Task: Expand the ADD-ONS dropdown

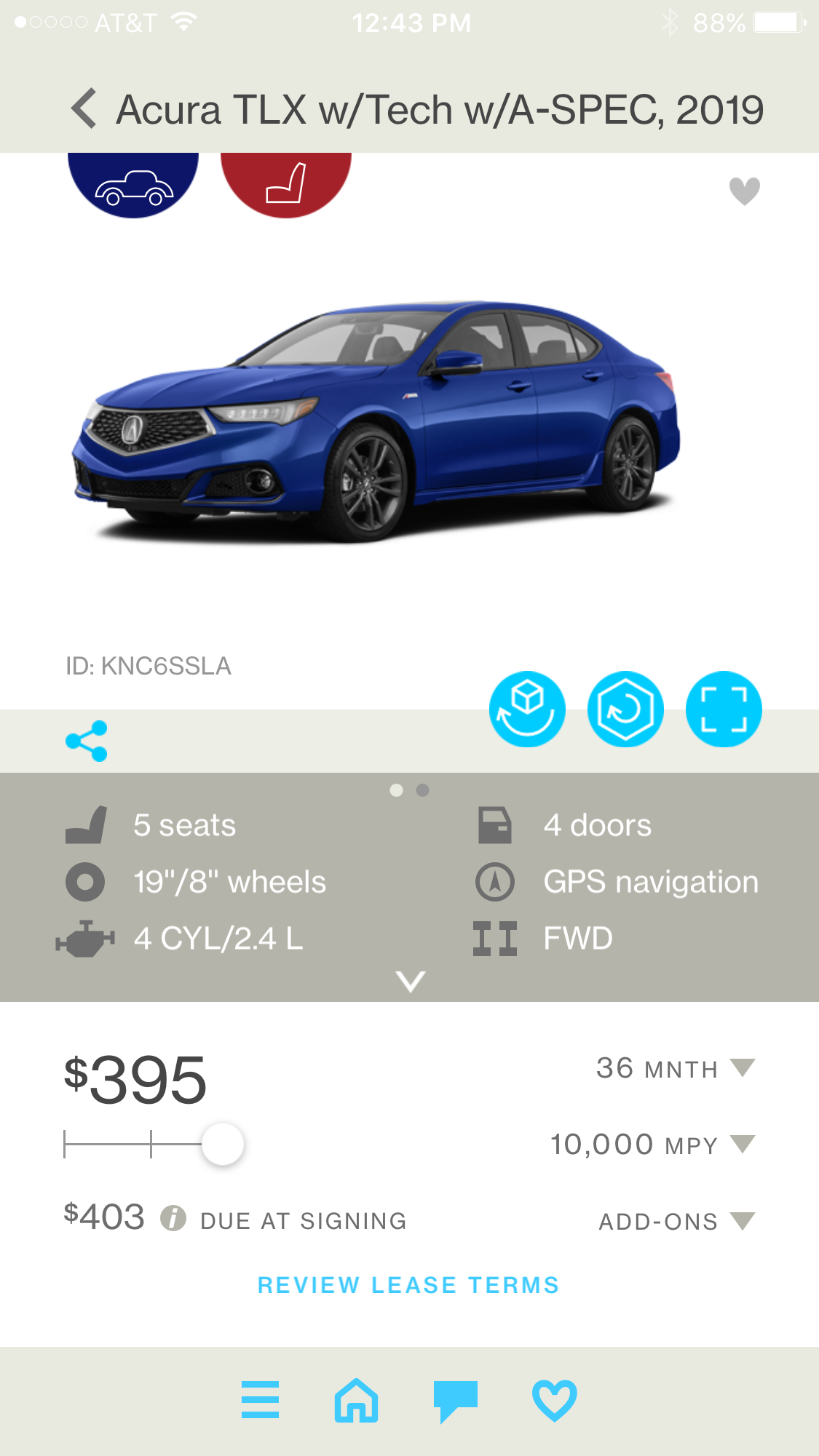Action: coord(677,1221)
